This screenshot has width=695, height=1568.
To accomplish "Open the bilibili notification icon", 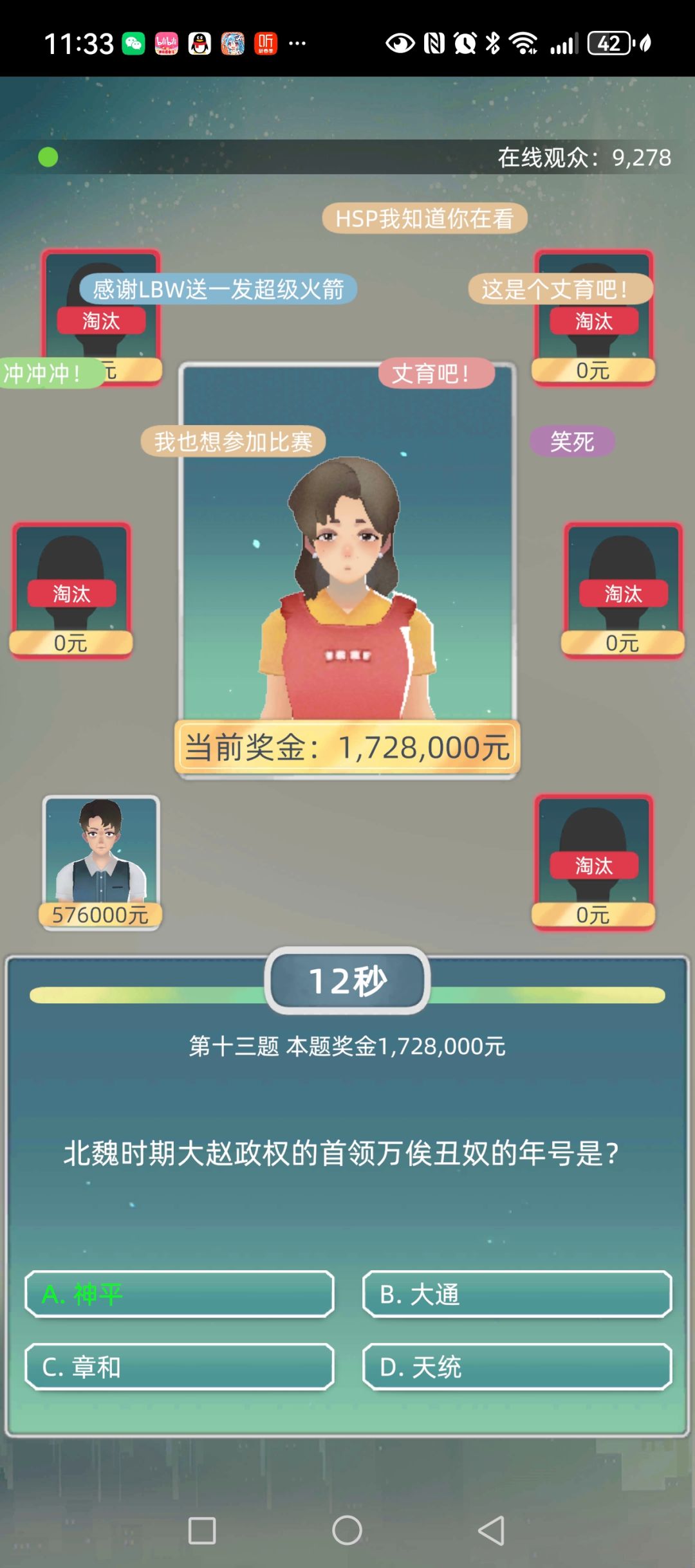I will click(x=168, y=42).
